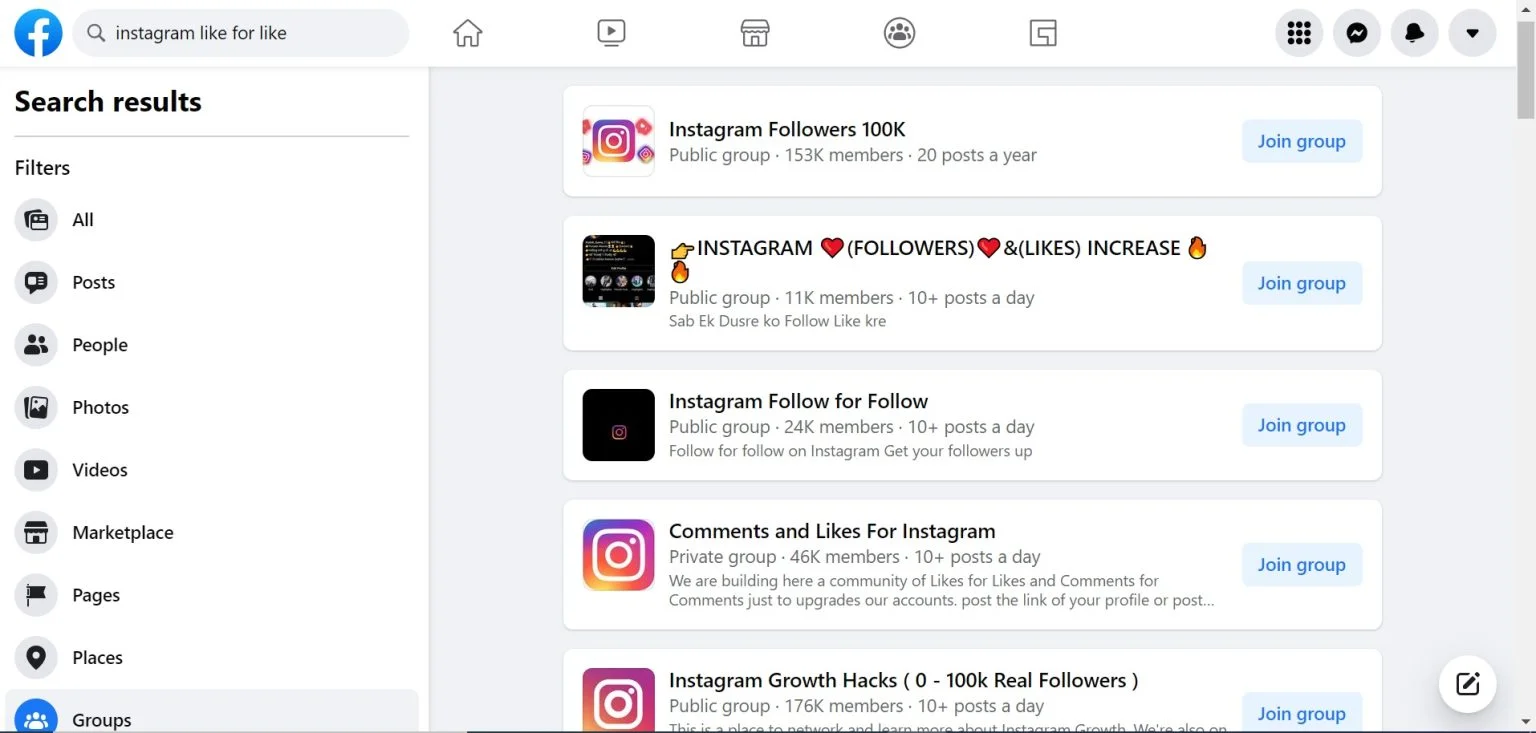Select the All filter
This screenshot has height=733, width=1536.
[83, 220]
